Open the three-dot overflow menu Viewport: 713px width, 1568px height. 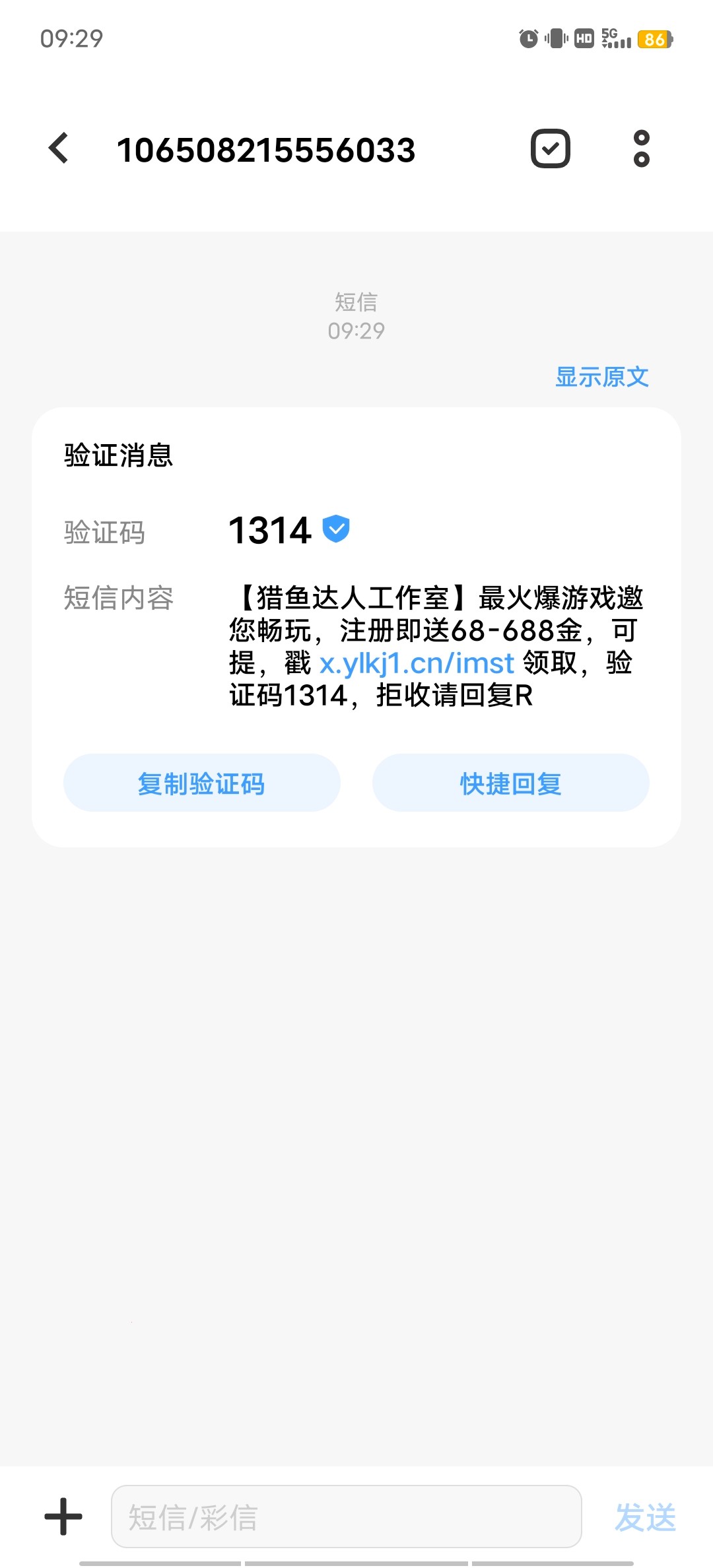pos(641,148)
